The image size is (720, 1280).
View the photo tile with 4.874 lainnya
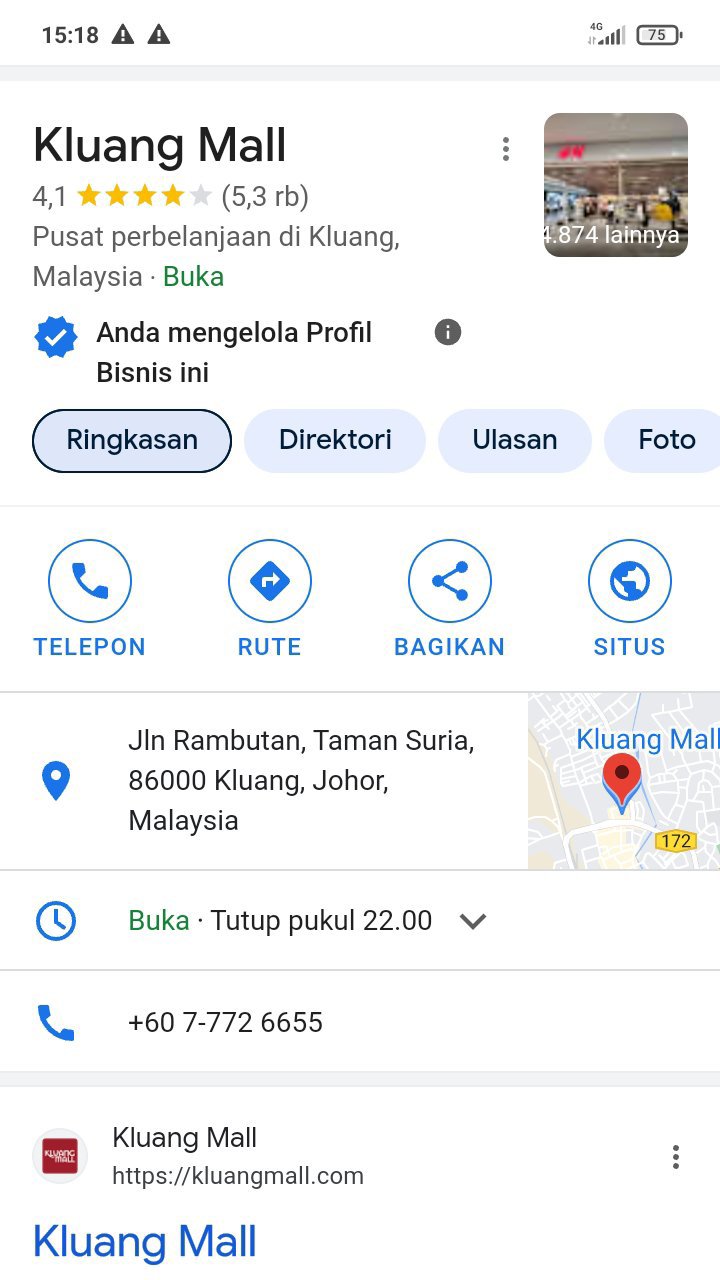[615, 185]
